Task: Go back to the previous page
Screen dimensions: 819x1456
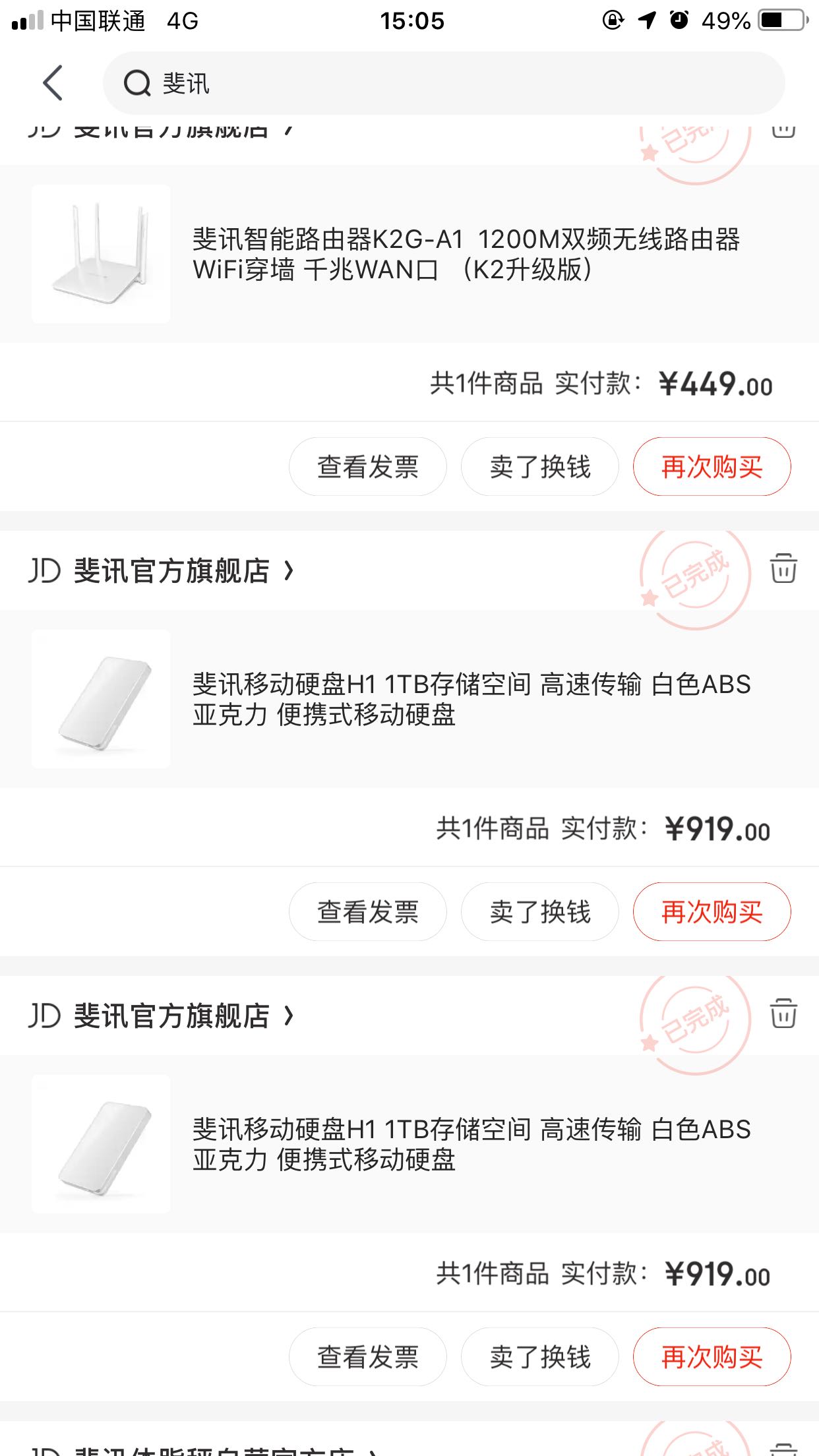Action: [x=53, y=83]
